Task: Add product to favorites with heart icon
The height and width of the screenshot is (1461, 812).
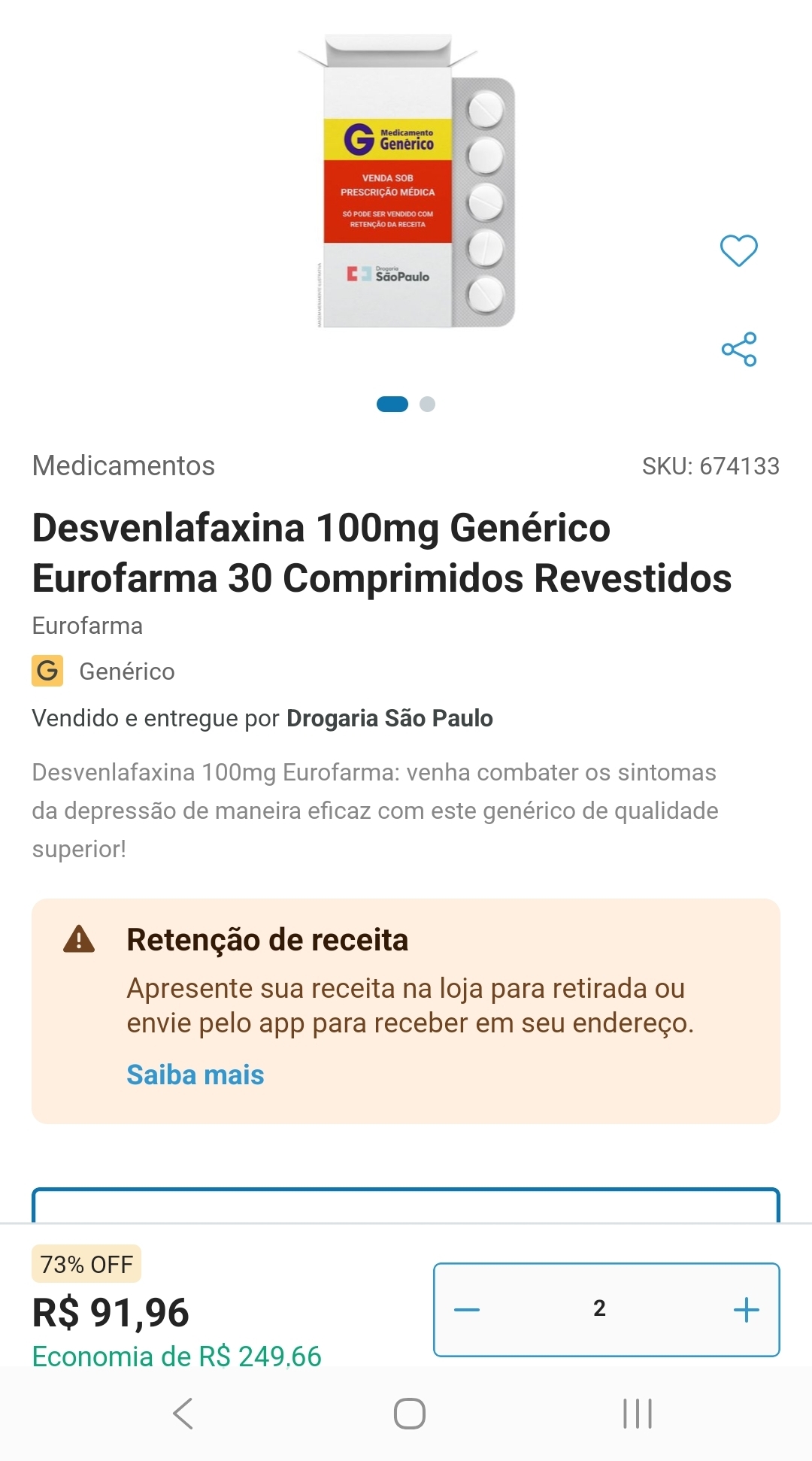Action: click(x=738, y=250)
